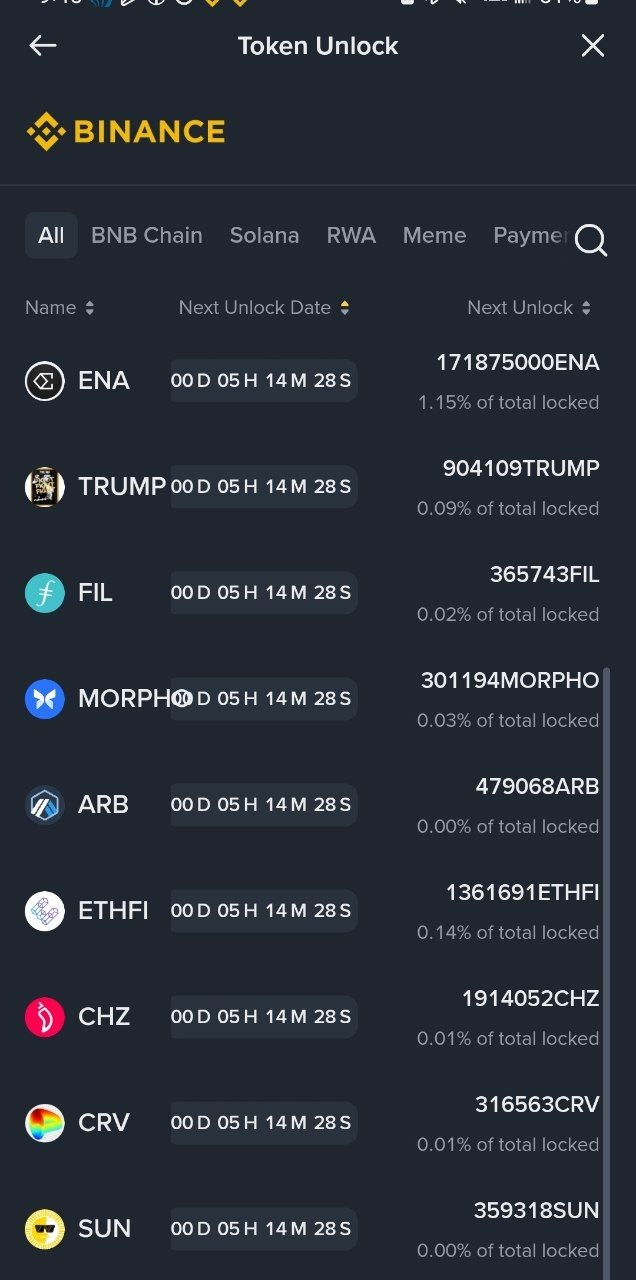Open the SUN token row

tap(104, 1229)
